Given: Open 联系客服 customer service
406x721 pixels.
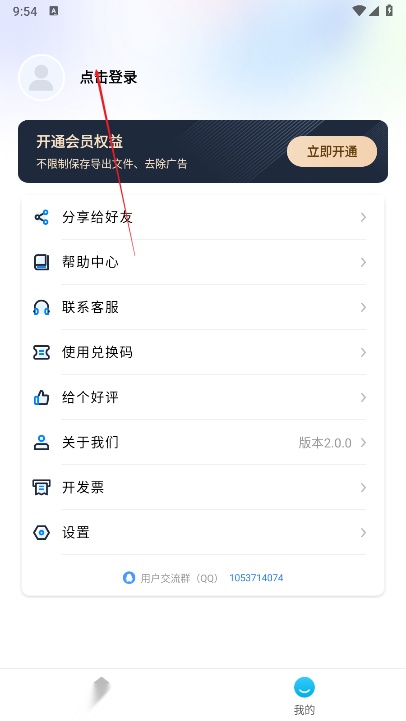Looking at the screenshot, I should pos(203,307).
